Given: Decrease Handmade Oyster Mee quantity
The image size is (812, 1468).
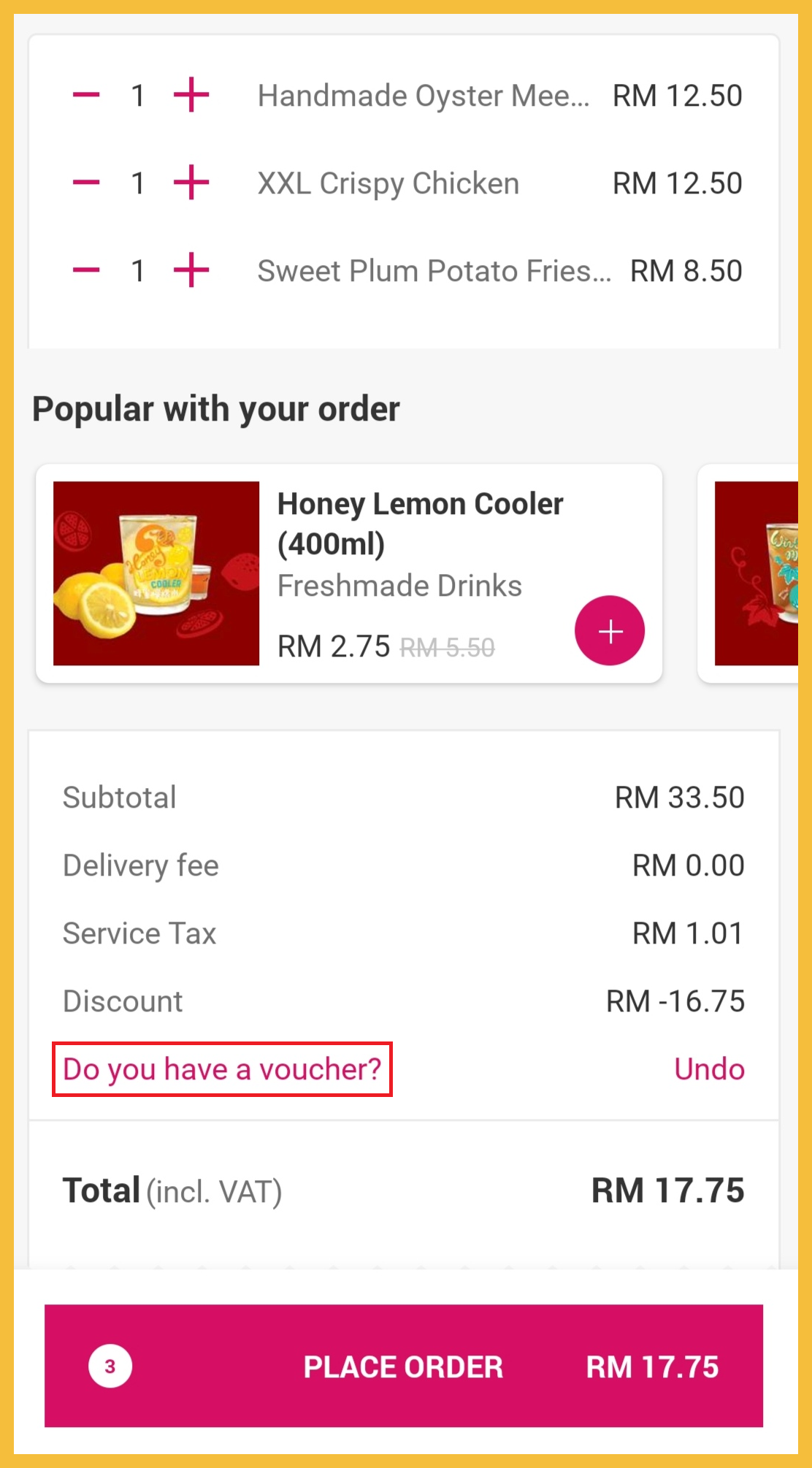Looking at the screenshot, I should point(86,95).
